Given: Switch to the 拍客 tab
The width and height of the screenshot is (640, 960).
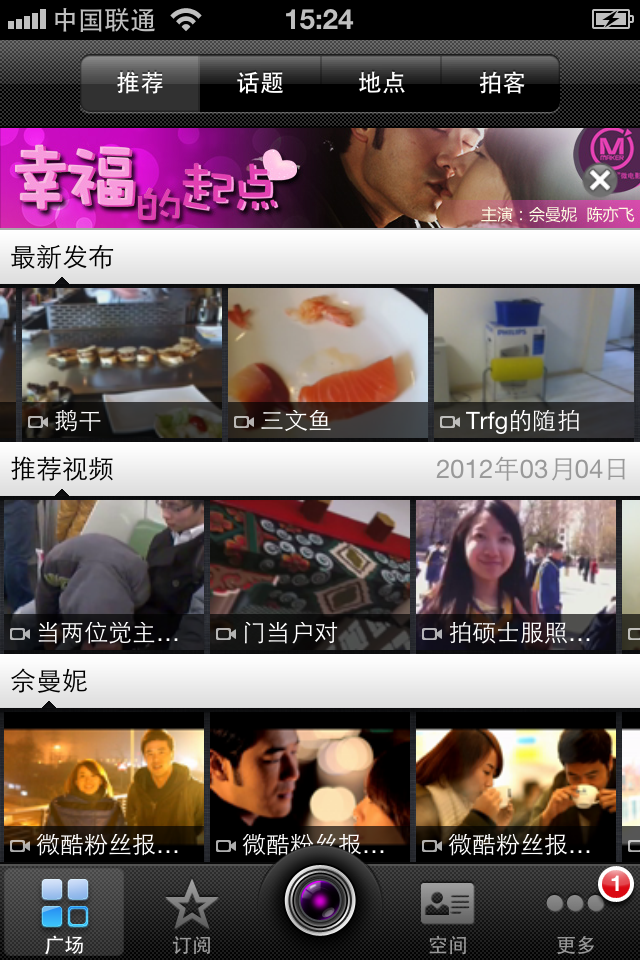Looking at the screenshot, I should [x=501, y=84].
